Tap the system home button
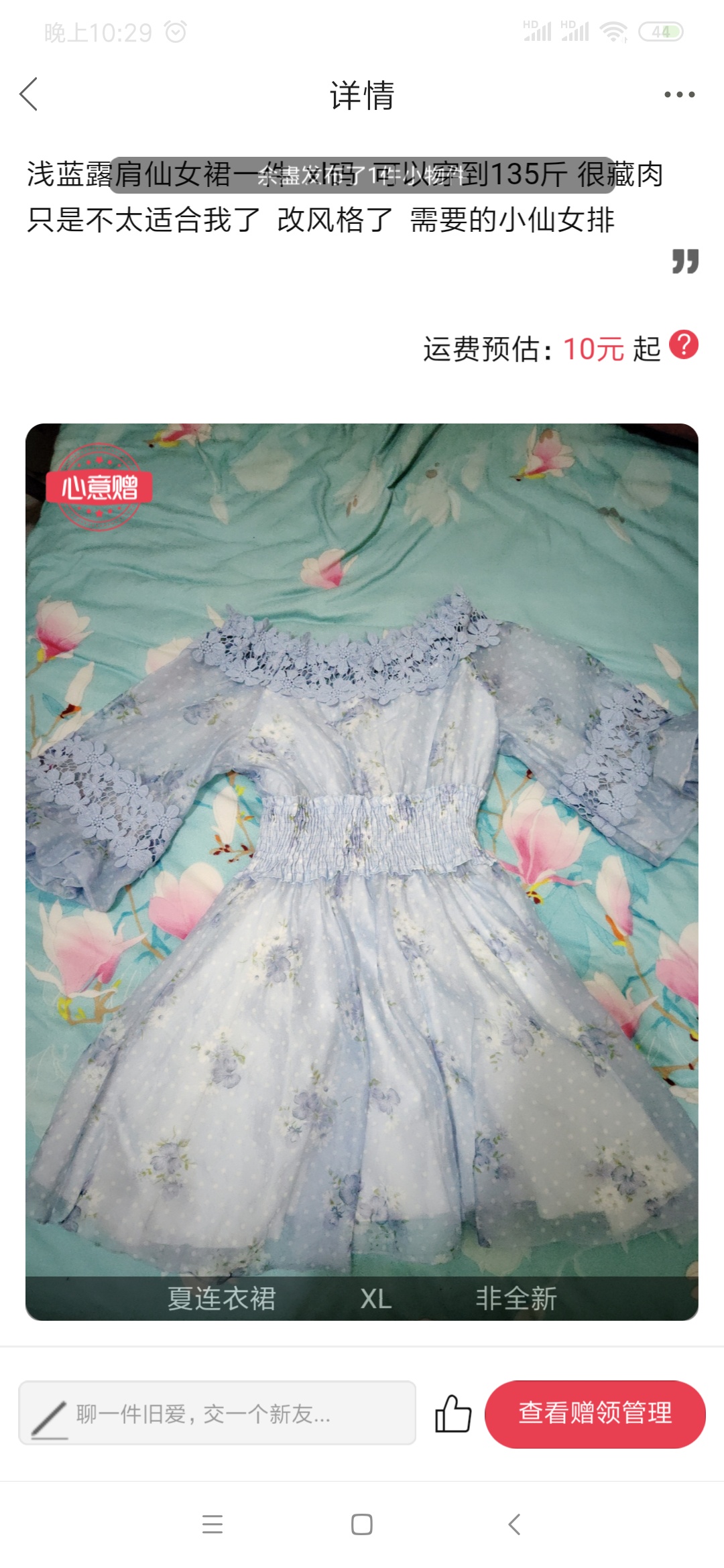 click(x=362, y=1524)
